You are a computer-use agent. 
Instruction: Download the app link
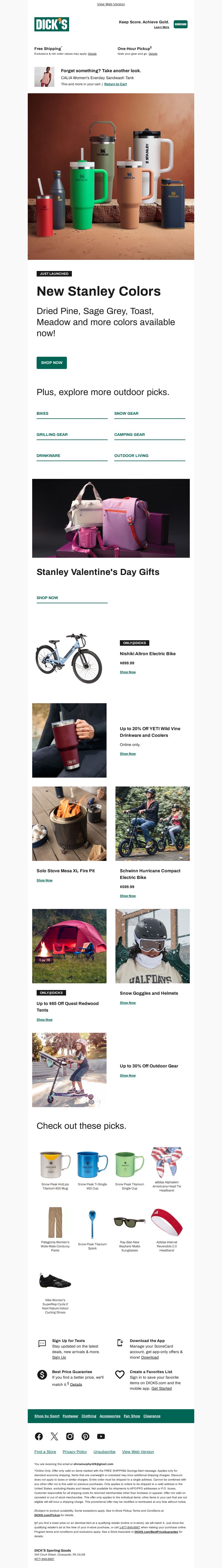(150, 1357)
